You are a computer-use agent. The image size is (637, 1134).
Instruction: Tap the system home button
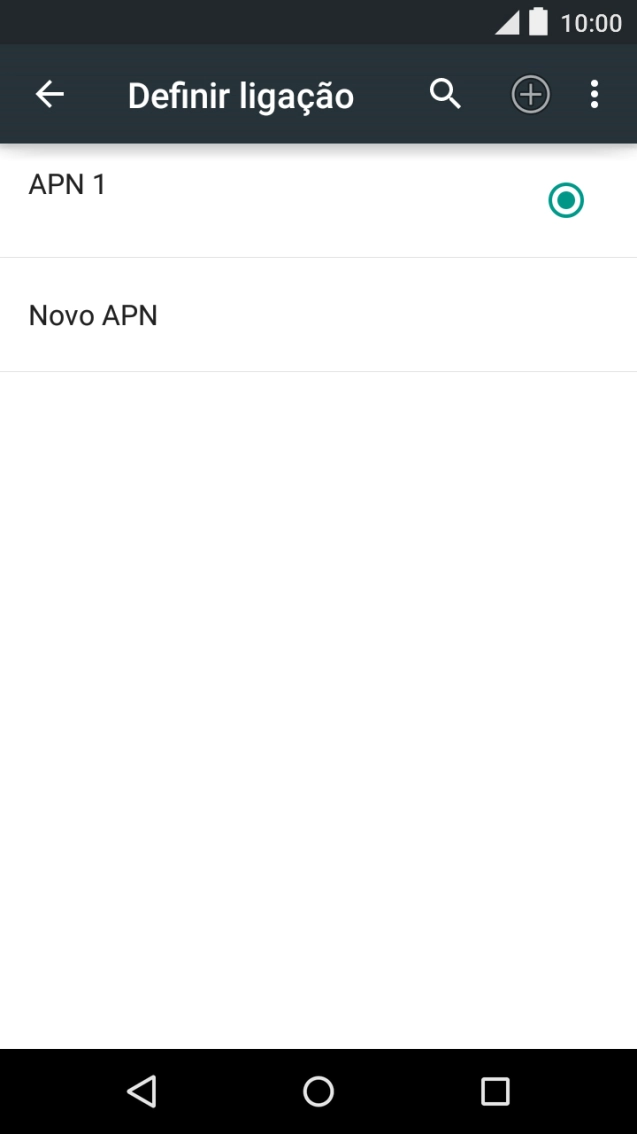click(x=318, y=1091)
